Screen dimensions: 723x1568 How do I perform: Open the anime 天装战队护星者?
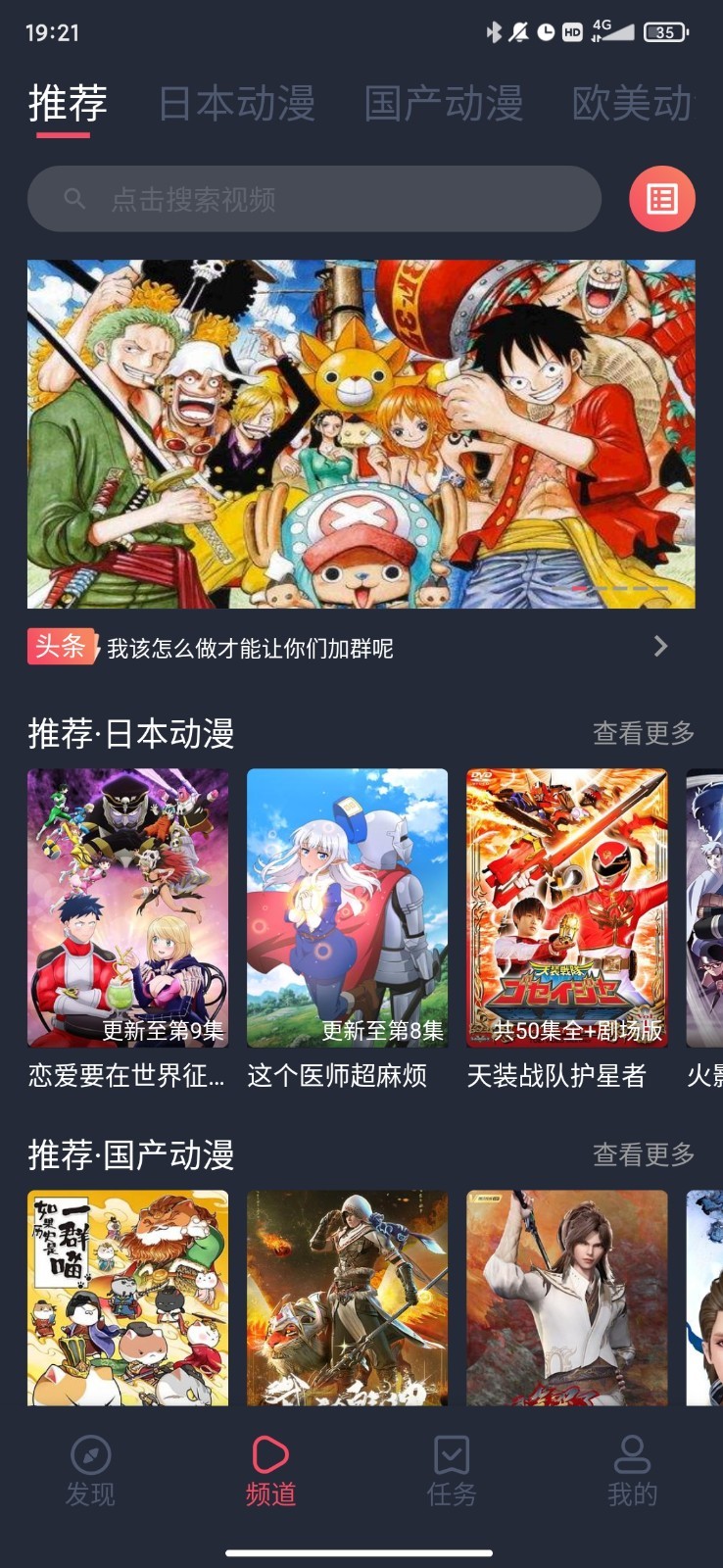pyautogui.click(x=566, y=907)
